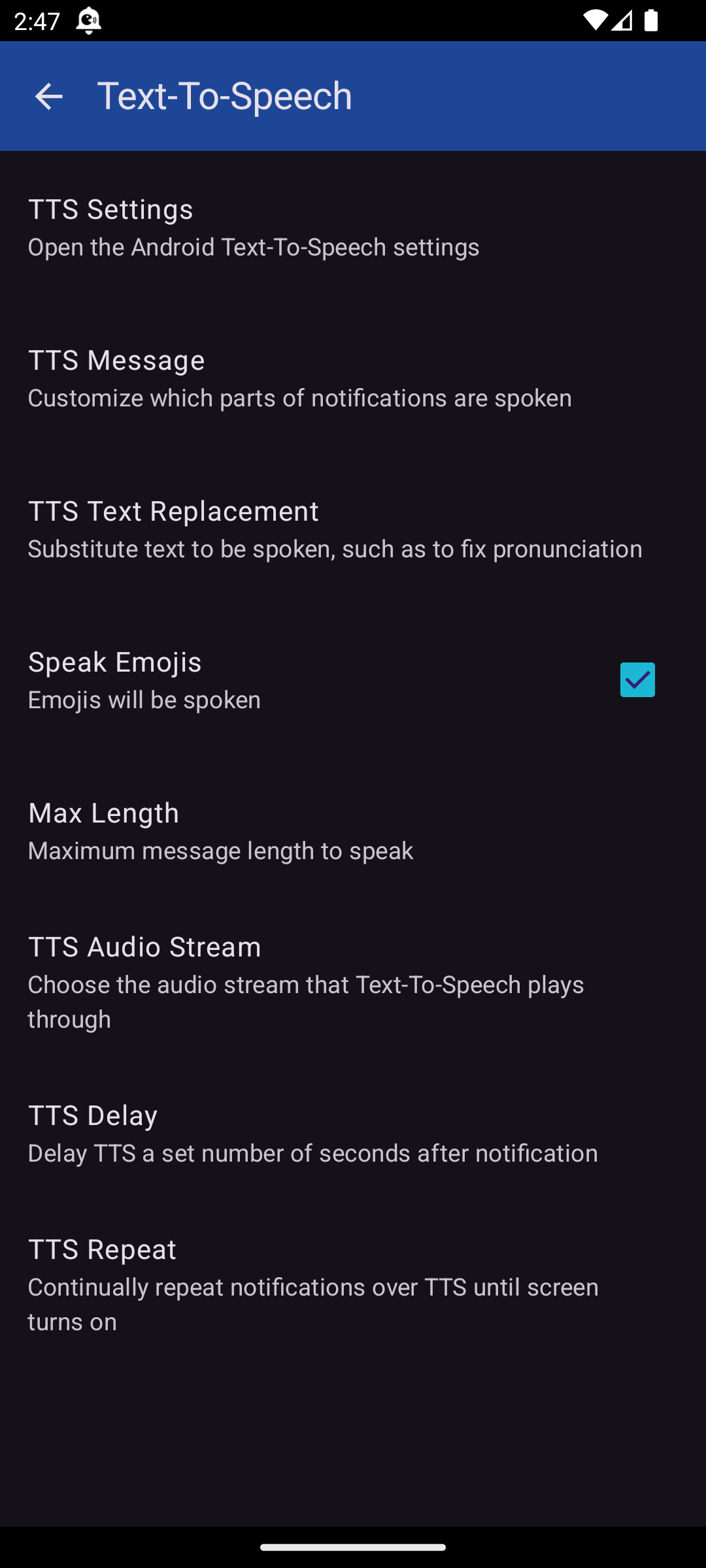Set the Max Length option
Image resolution: width=706 pixels, height=1568 pixels.
coord(353,830)
